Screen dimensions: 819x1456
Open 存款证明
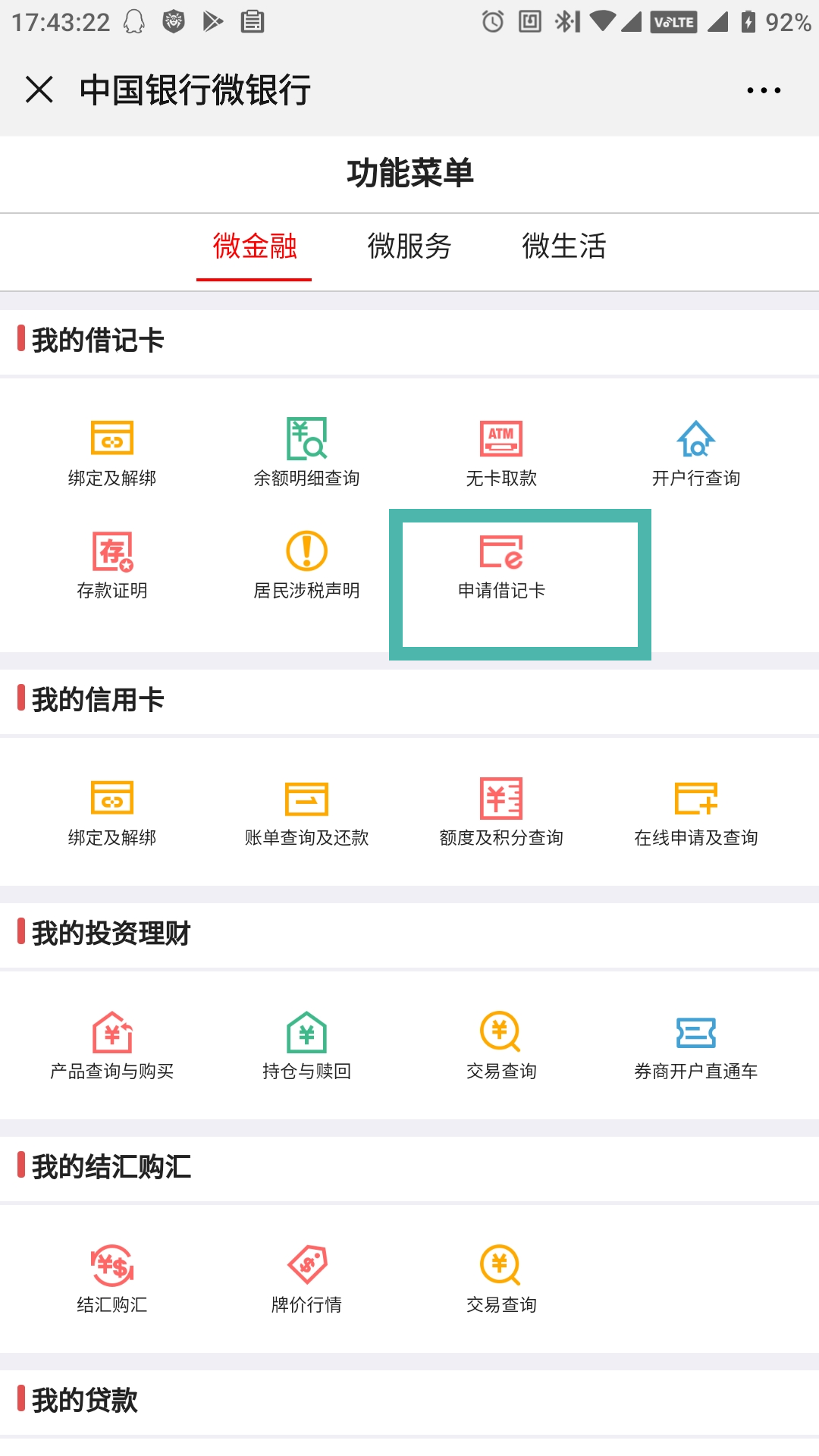tap(112, 565)
